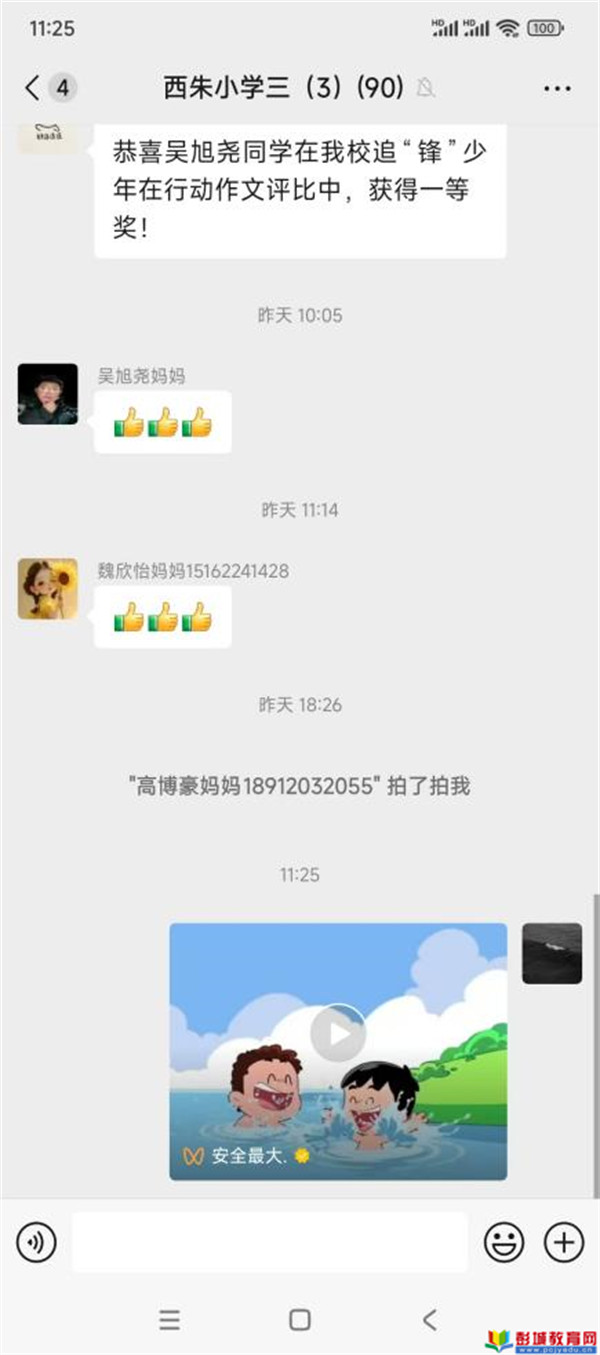
Task: Play the 安全最大 swimming safety video
Action: [338, 1033]
